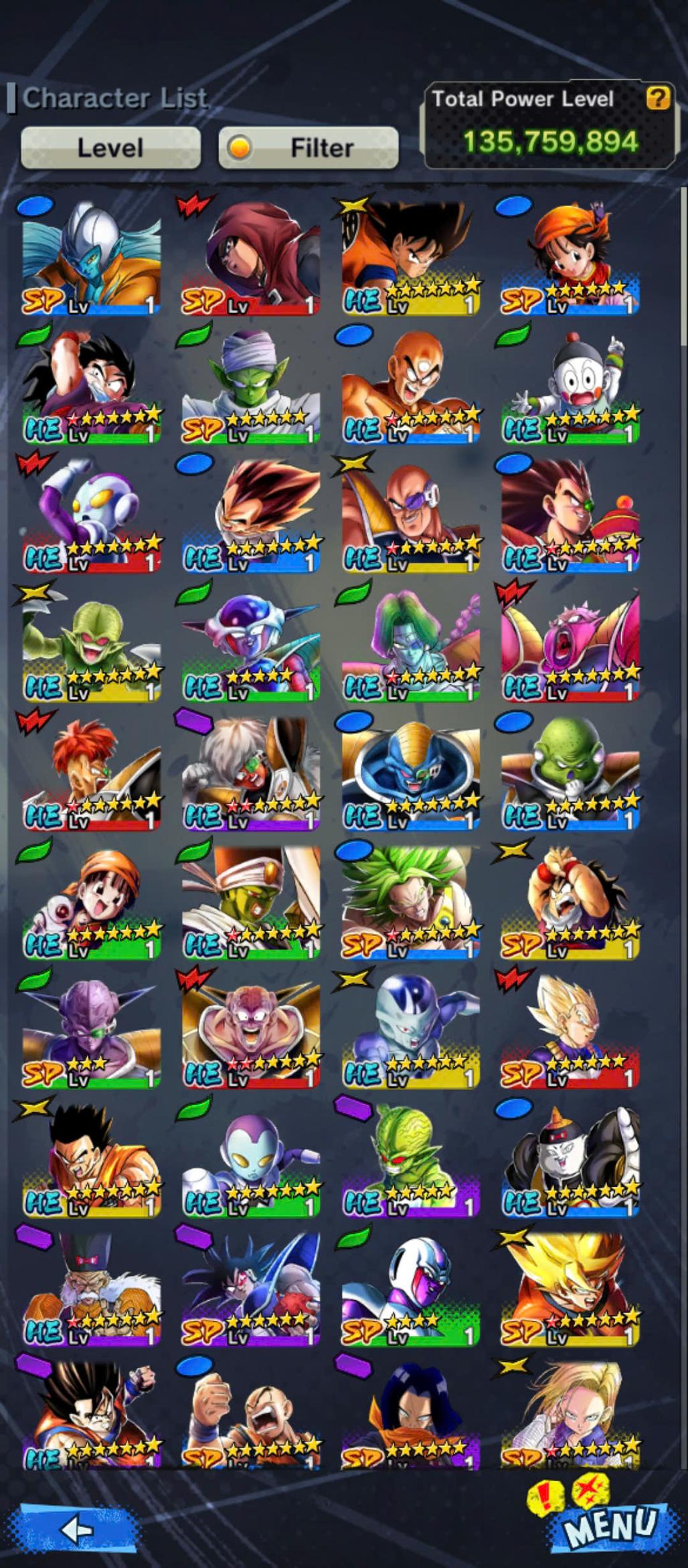This screenshot has width=688, height=1568.
Task: Open the Filter options
Action: [309, 147]
